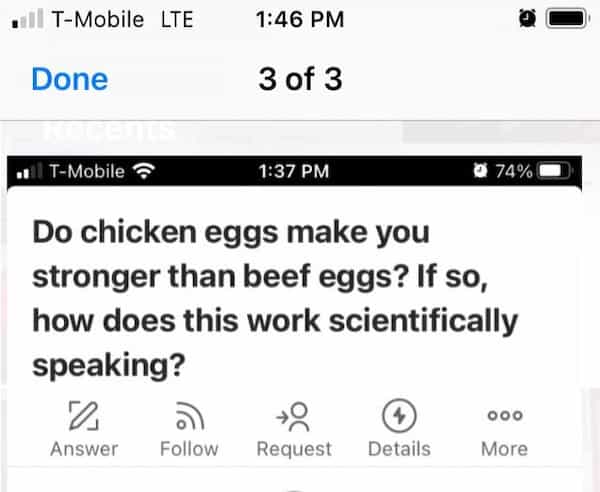Tap Done to close the photo viewer
600x492 pixels.
pos(69,80)
